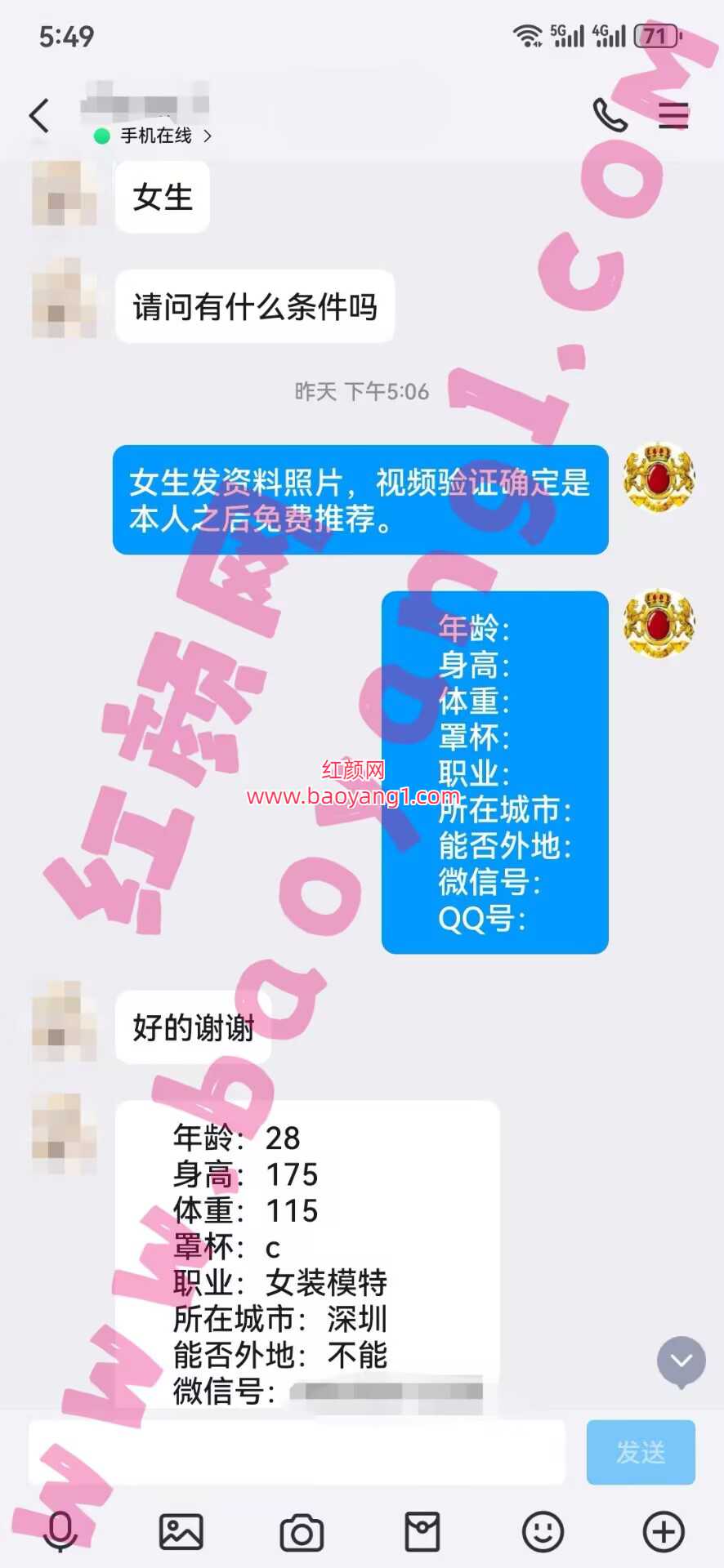Open the photo gallery picker
The height and width of the screenshot is (1568, 724).
click(181, 1531)
